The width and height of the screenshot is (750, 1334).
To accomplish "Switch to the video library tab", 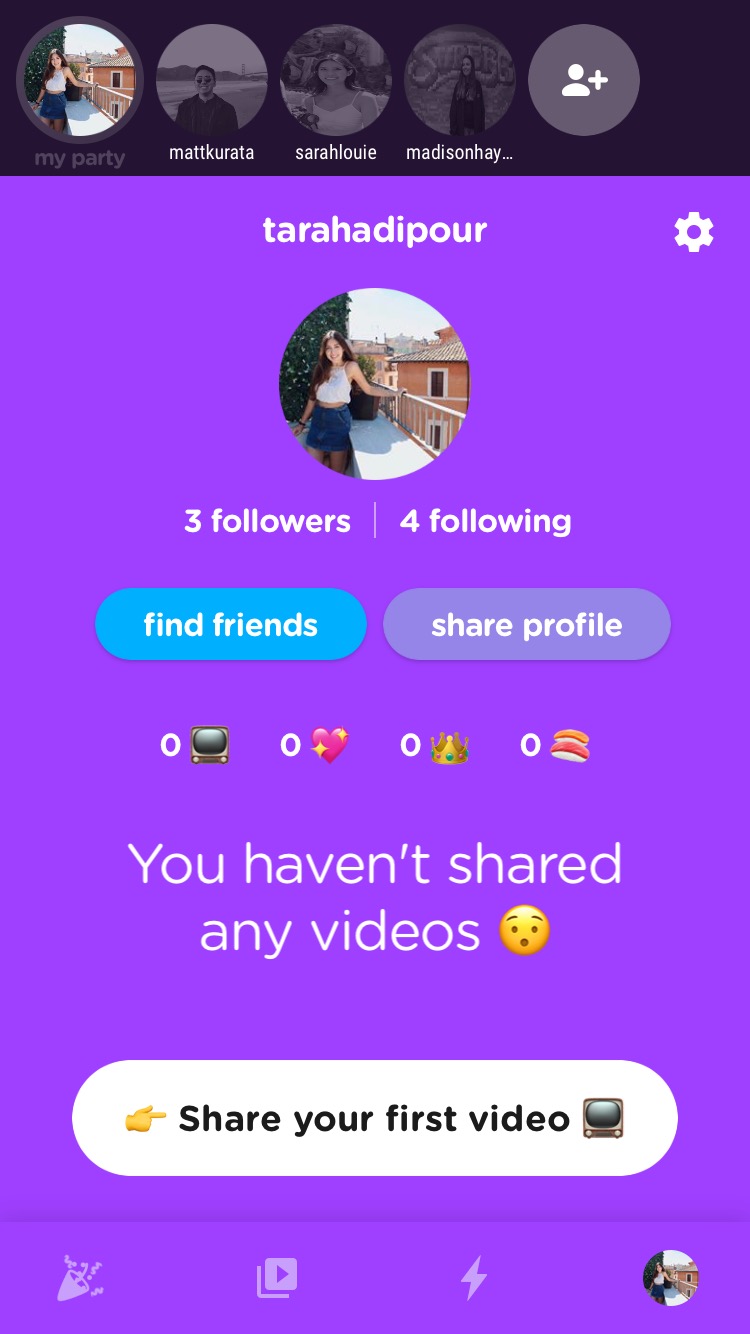I will [277, 1277].
